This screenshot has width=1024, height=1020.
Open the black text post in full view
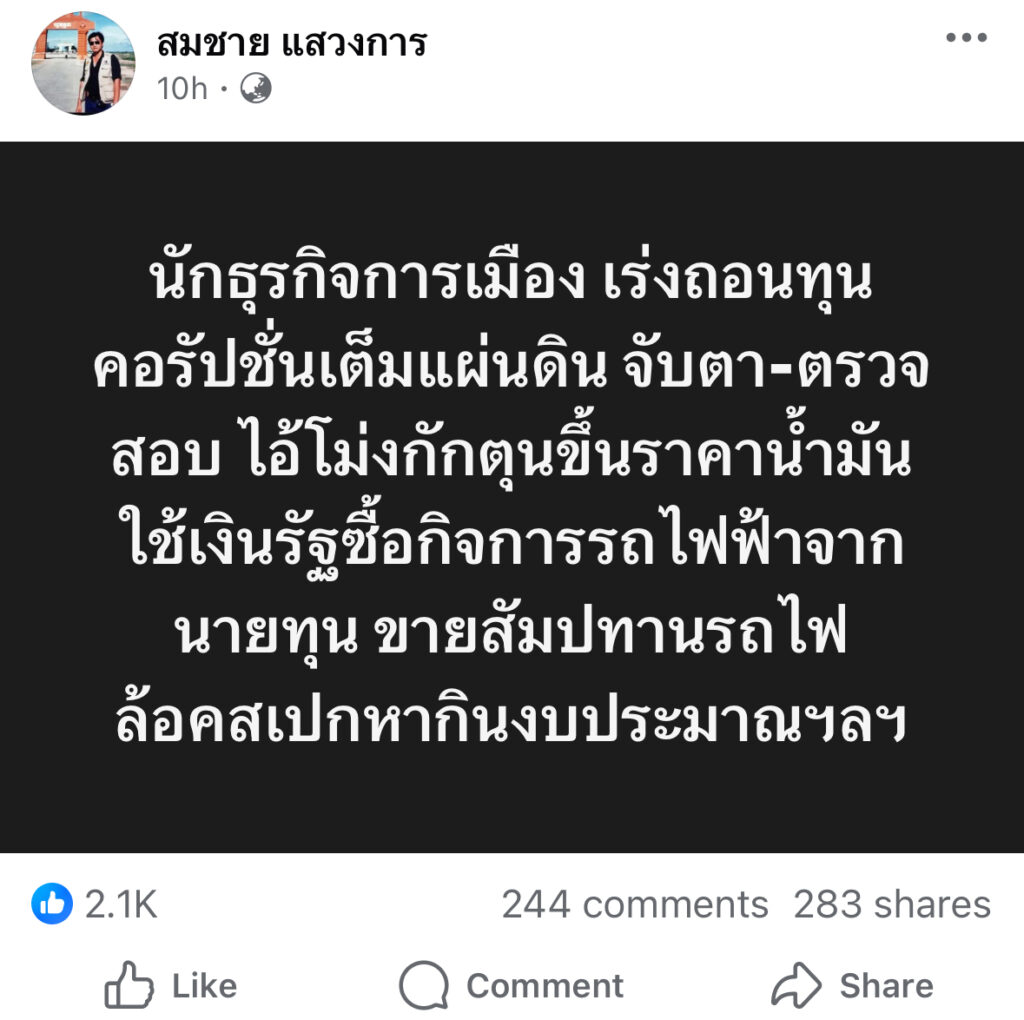(x=512, y=497)
